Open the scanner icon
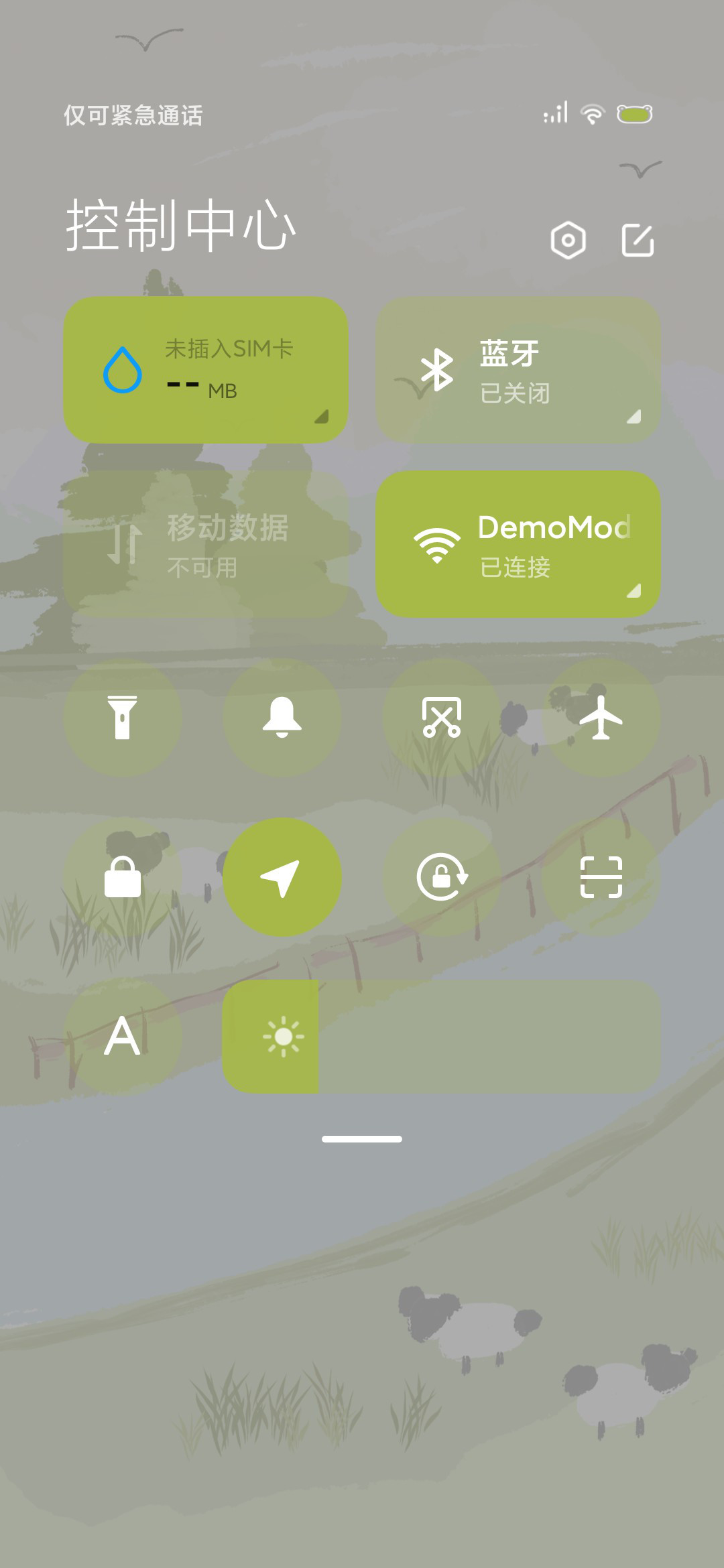Image resolution: width=724 pixels, height=1568 pixels. pos(601,877)
